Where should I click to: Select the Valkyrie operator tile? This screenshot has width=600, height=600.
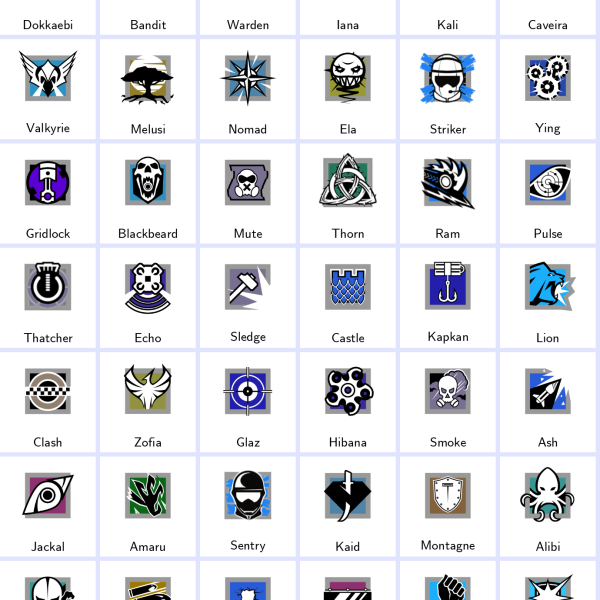(48, 78)
